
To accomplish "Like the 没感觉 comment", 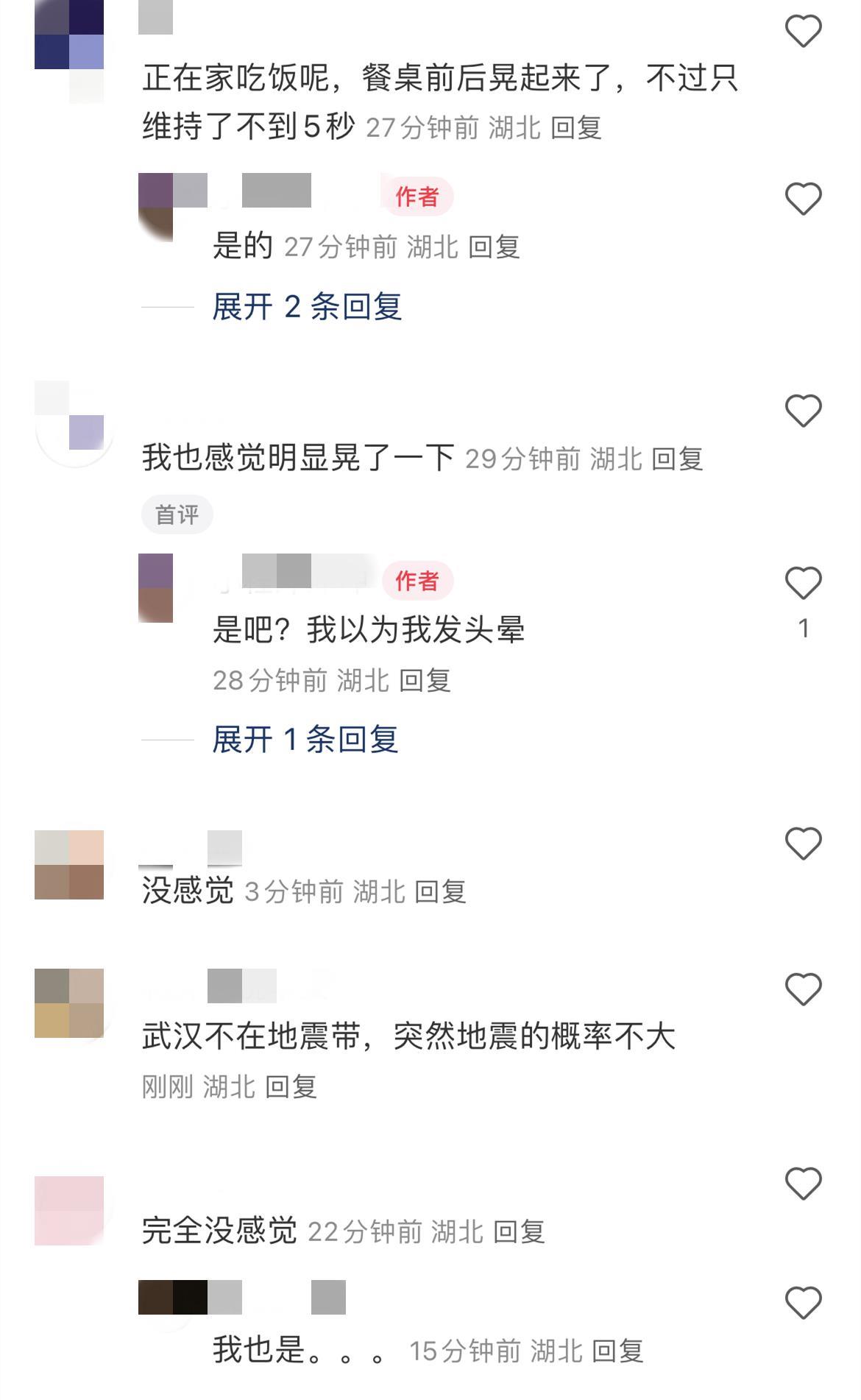I will (803, 844).
